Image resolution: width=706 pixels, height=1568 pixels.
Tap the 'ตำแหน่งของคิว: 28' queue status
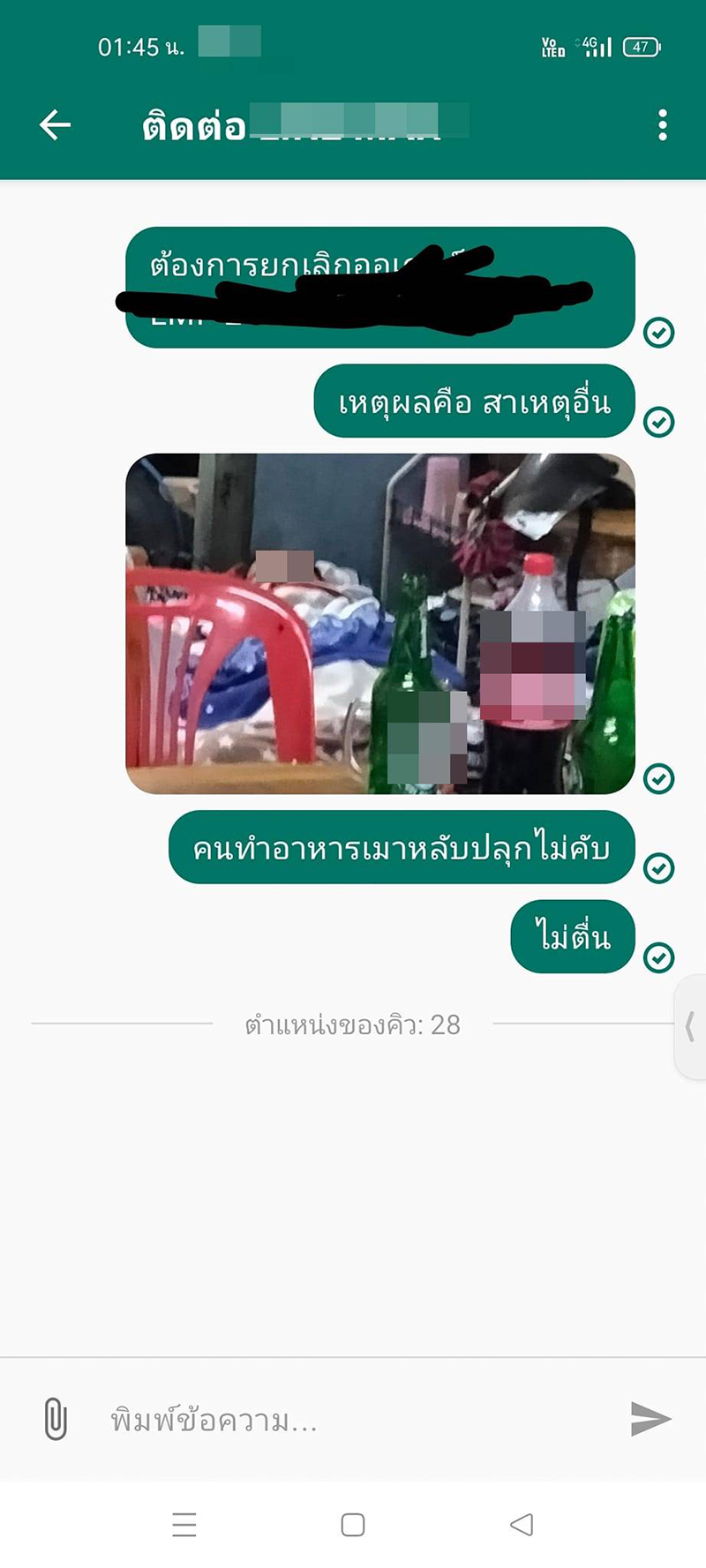(x=353, y=1025)
